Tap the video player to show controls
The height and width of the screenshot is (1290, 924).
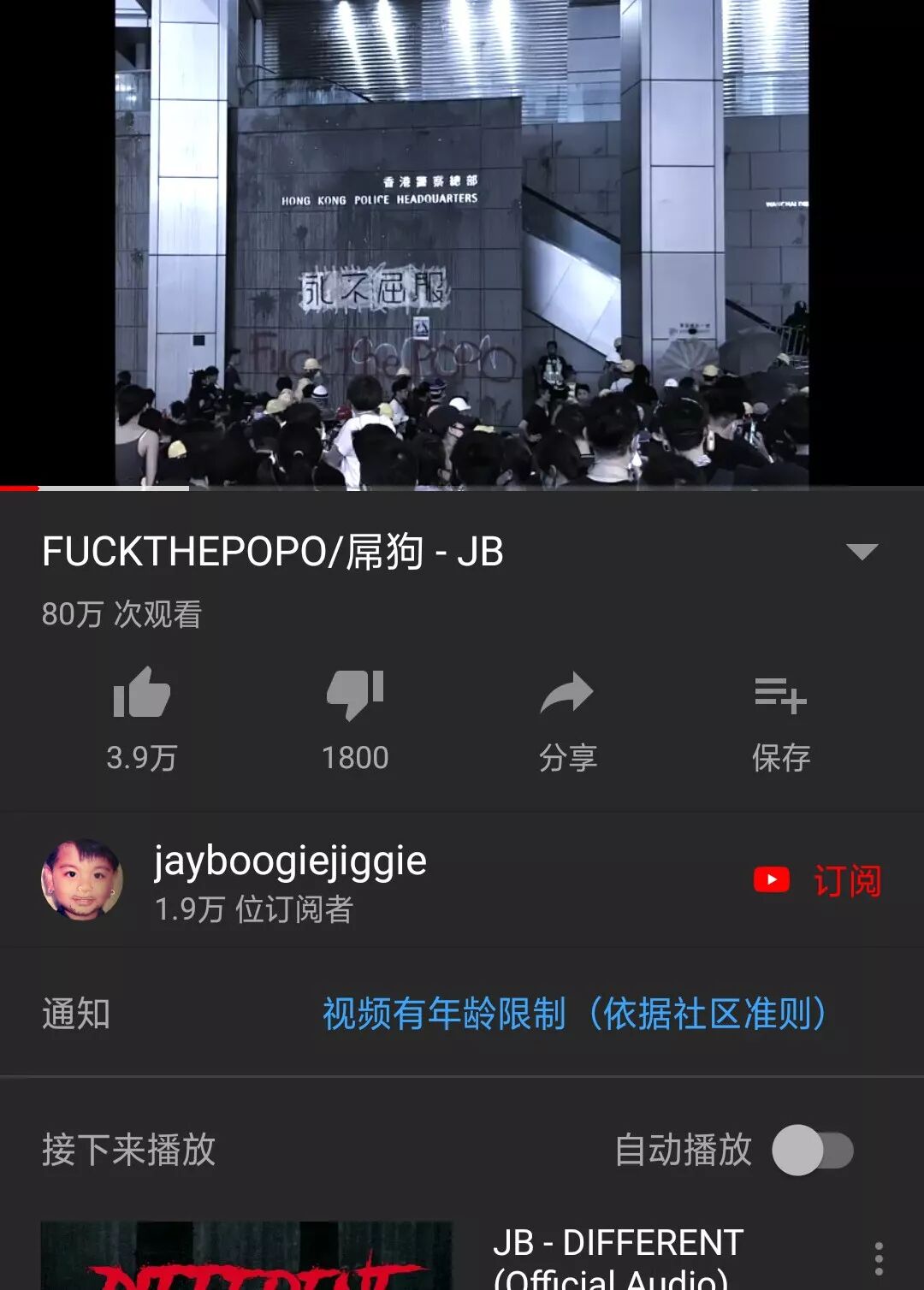[x=462, y=243]
